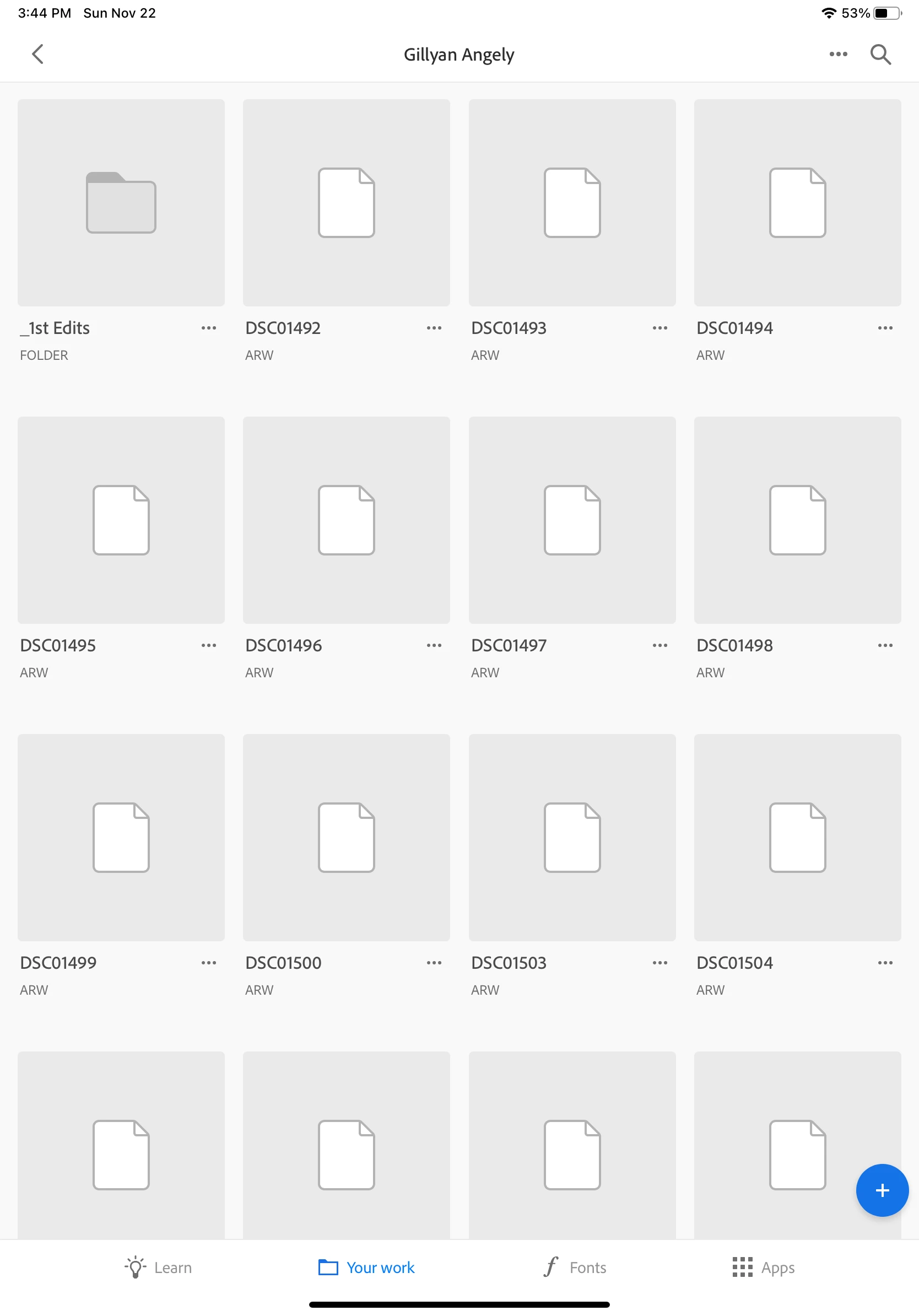Open file DSC01494
Screen dimensions: 919x1316
[x=797, y=203]
